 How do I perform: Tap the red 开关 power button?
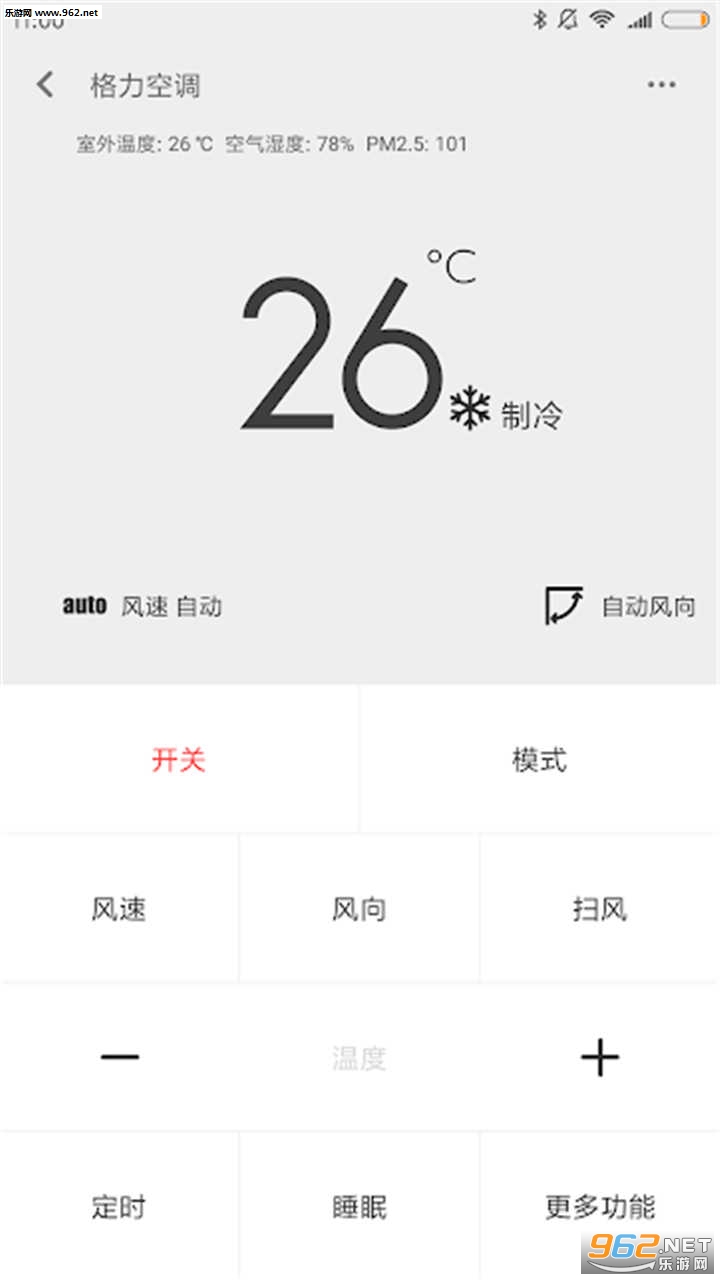coord(179,760)
